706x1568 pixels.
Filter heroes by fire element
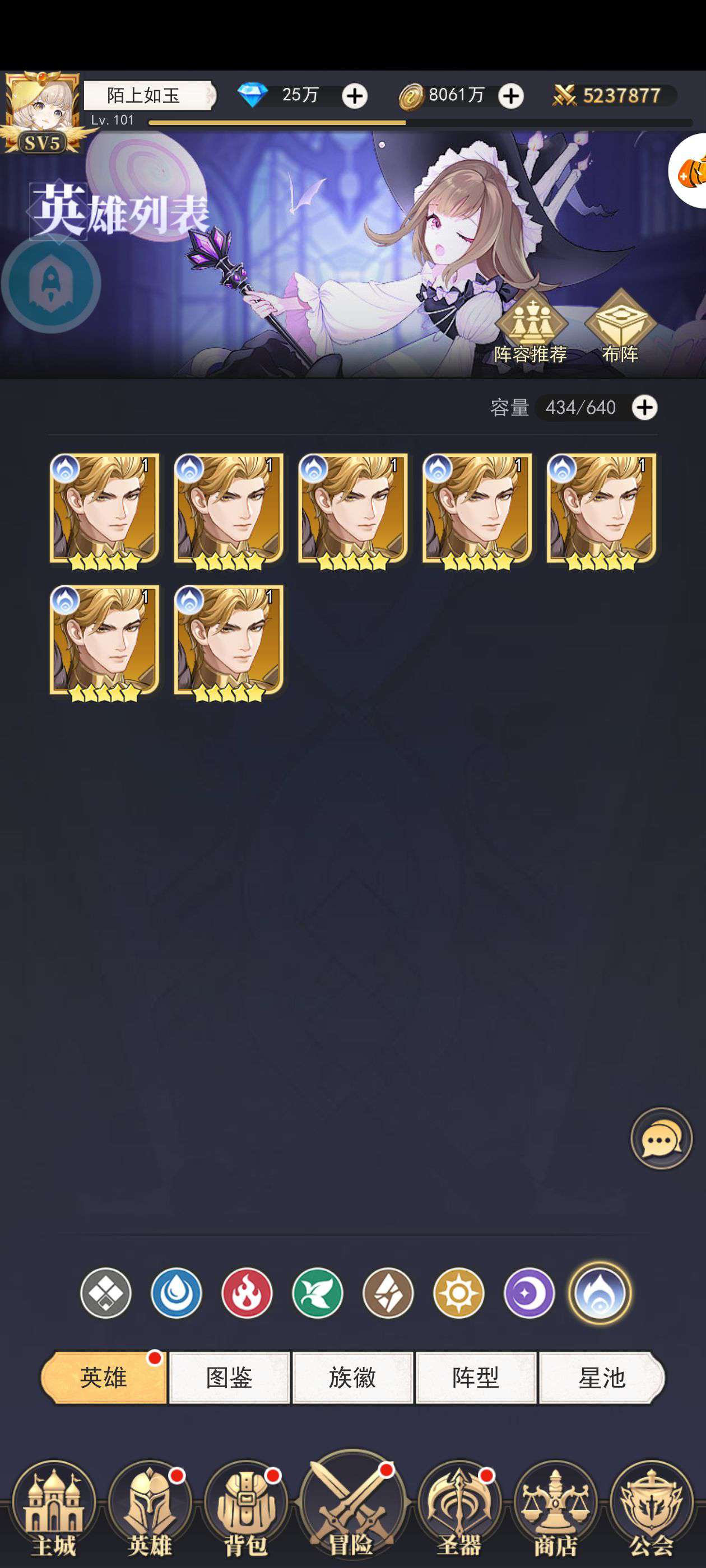[247, 1293]
